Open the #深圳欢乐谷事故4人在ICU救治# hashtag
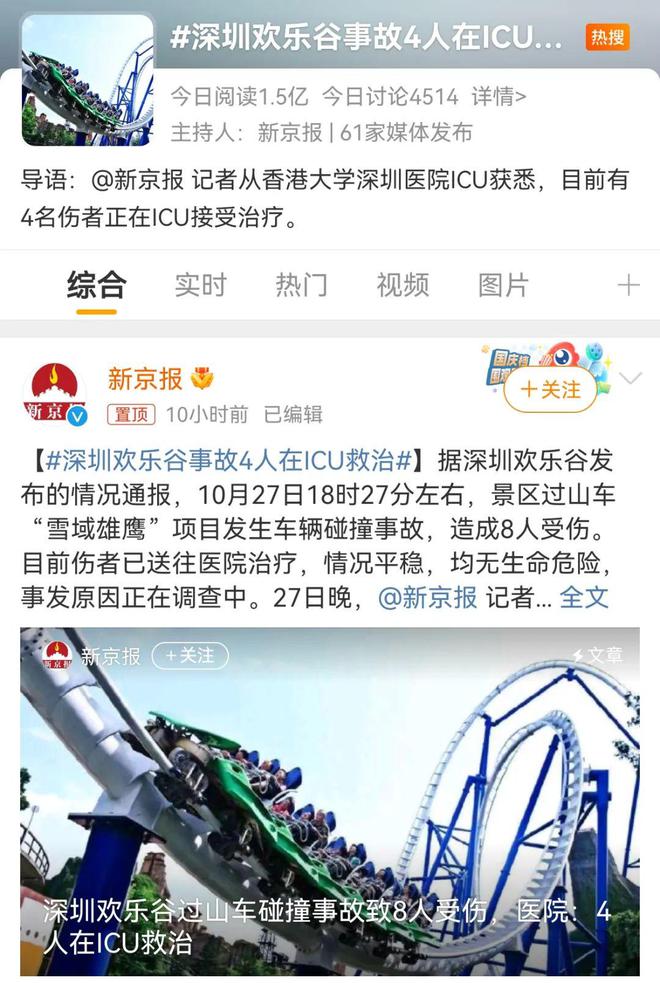The image size is (660, 983). [x=228, y=462]
